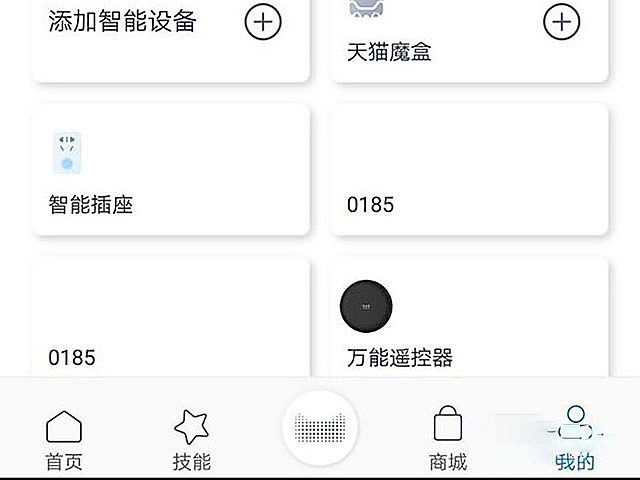Screen dimensions: 640x480
Task: Open the 商城 tab
Action: (x=448, y=439)
